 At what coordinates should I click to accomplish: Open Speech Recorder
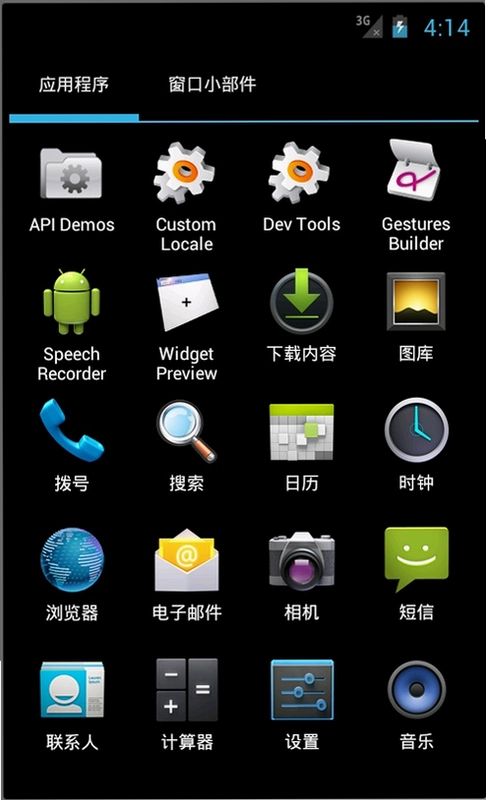click(71, 326)
